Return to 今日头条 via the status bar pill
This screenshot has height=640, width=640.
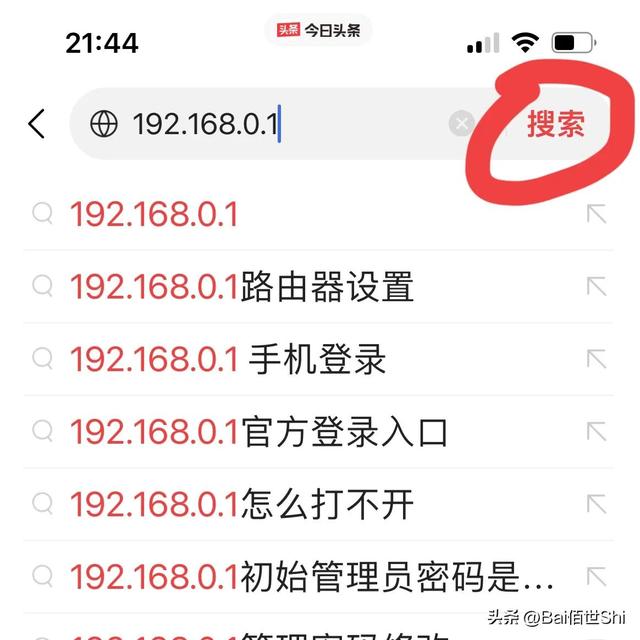point(319,30)
